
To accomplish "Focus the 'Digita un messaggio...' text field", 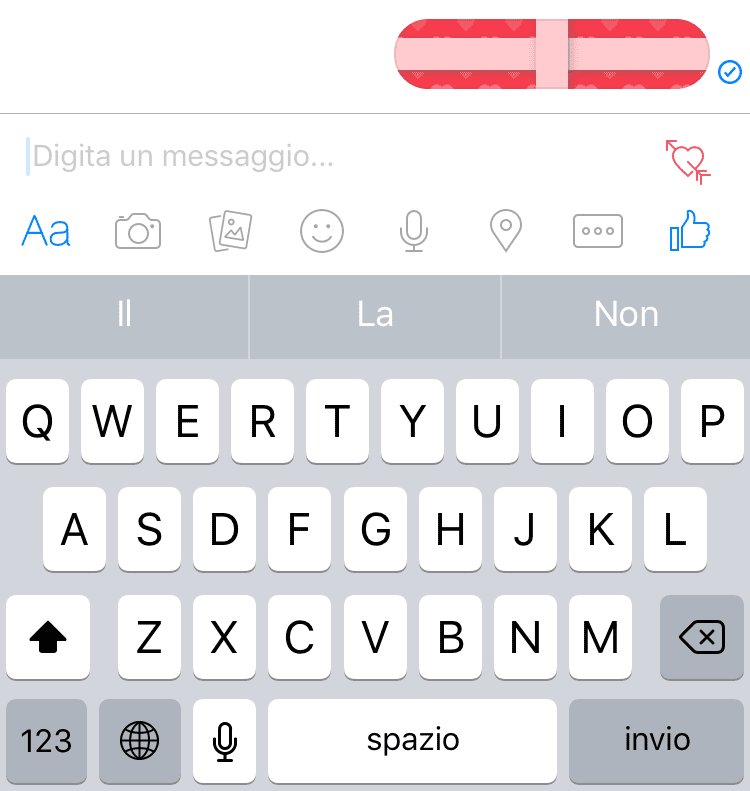I will tap(330, 157).
